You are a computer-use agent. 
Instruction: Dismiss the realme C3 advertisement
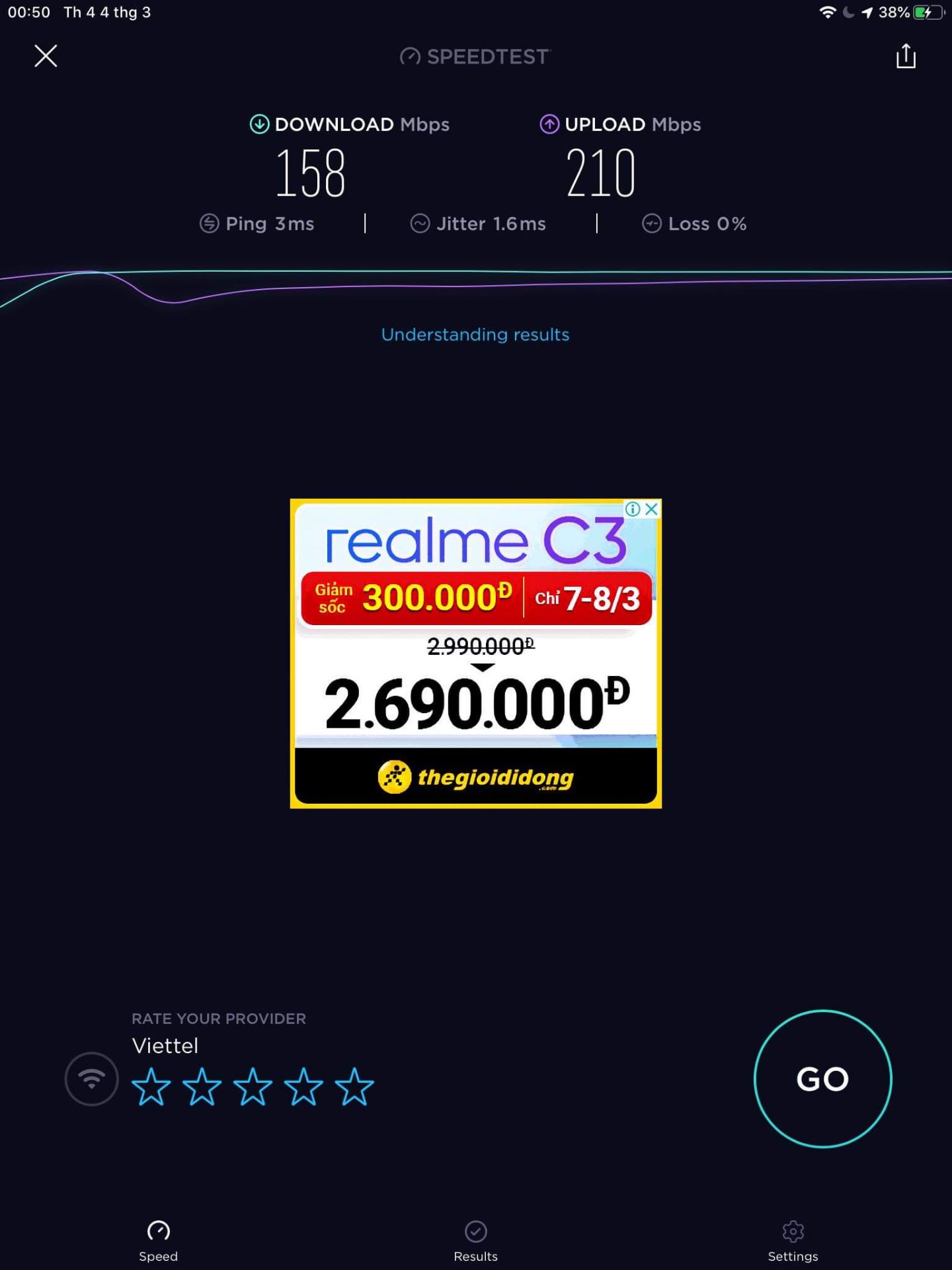tap(653, 509)
